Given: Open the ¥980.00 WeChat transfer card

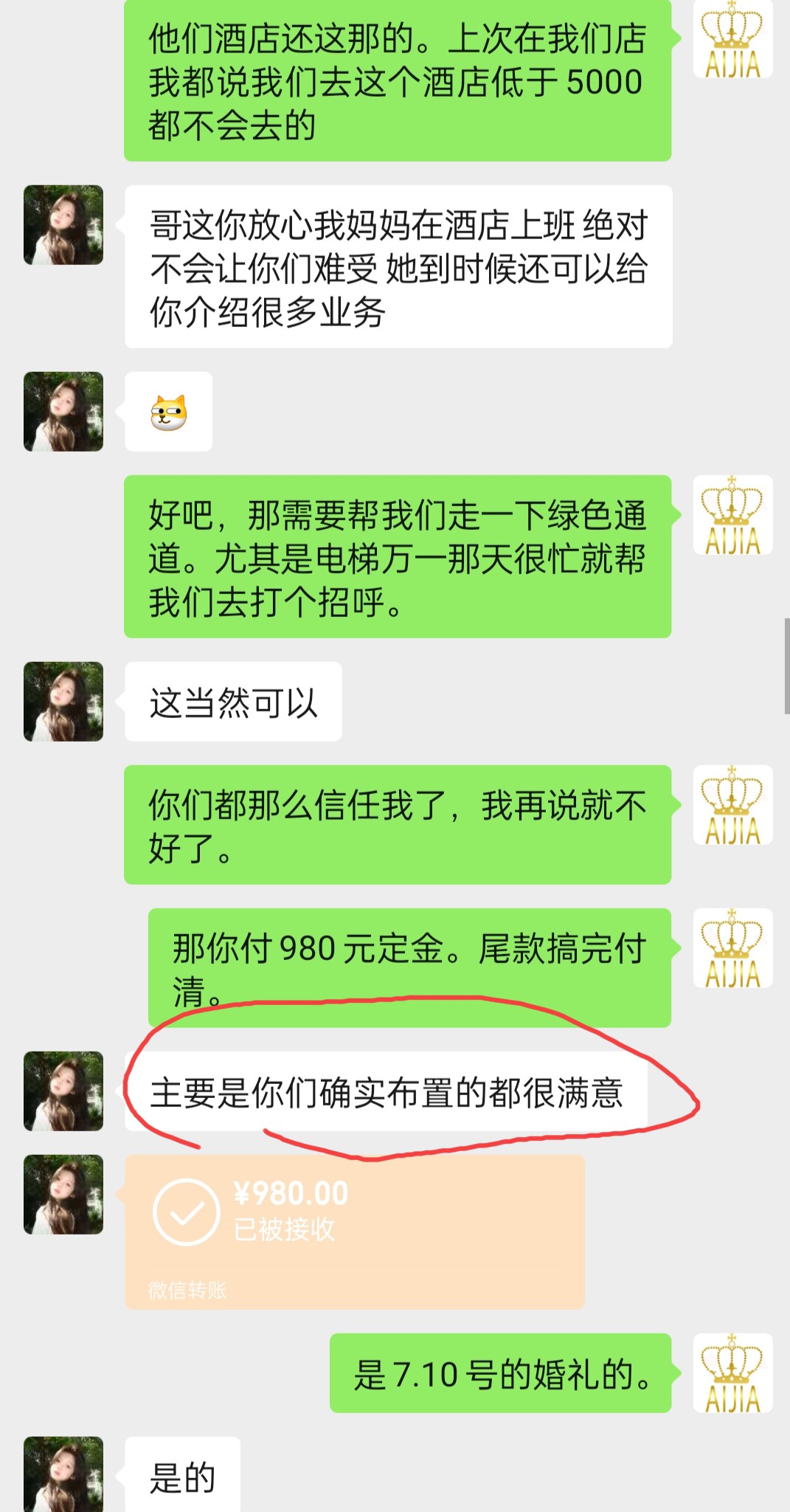Looking at the screenshot, I should [x=354, y=1231].
